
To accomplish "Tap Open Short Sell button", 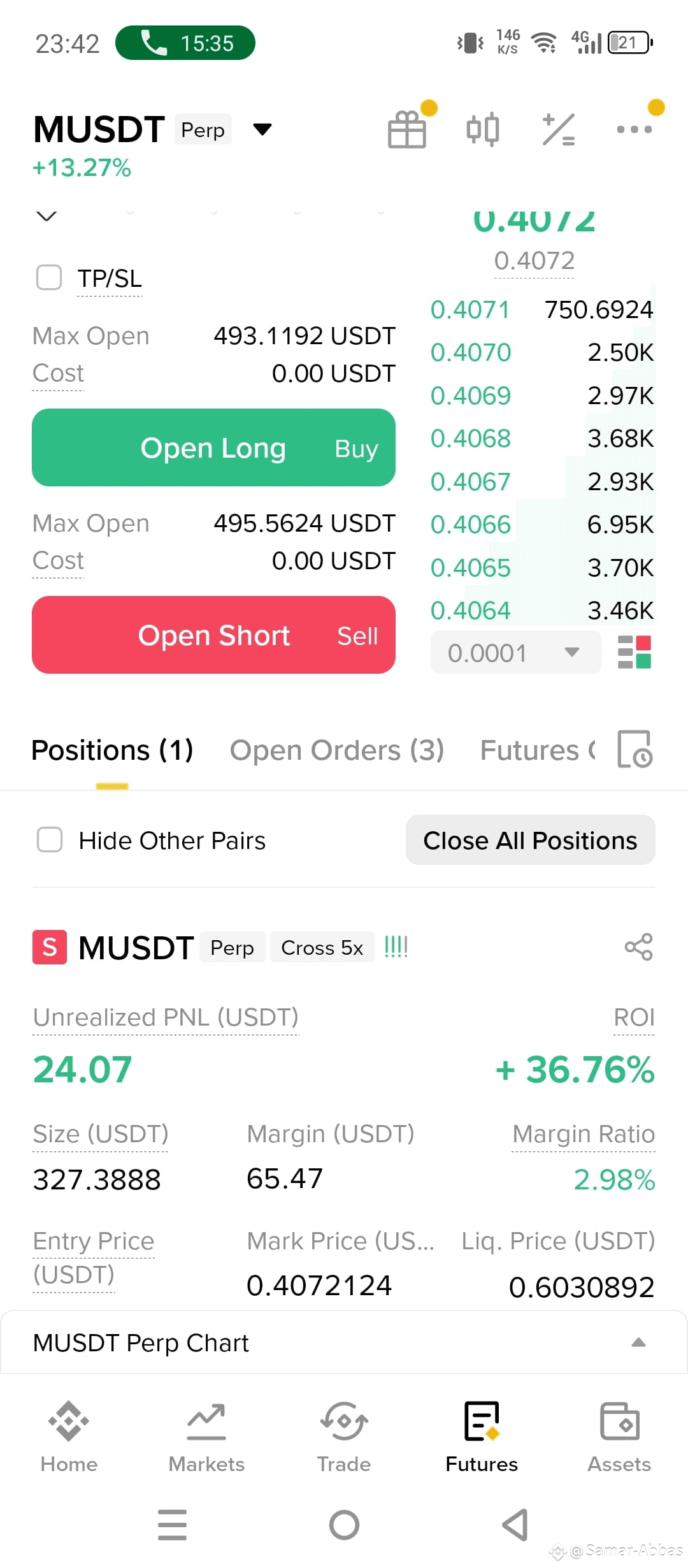I will click(213, 635).
